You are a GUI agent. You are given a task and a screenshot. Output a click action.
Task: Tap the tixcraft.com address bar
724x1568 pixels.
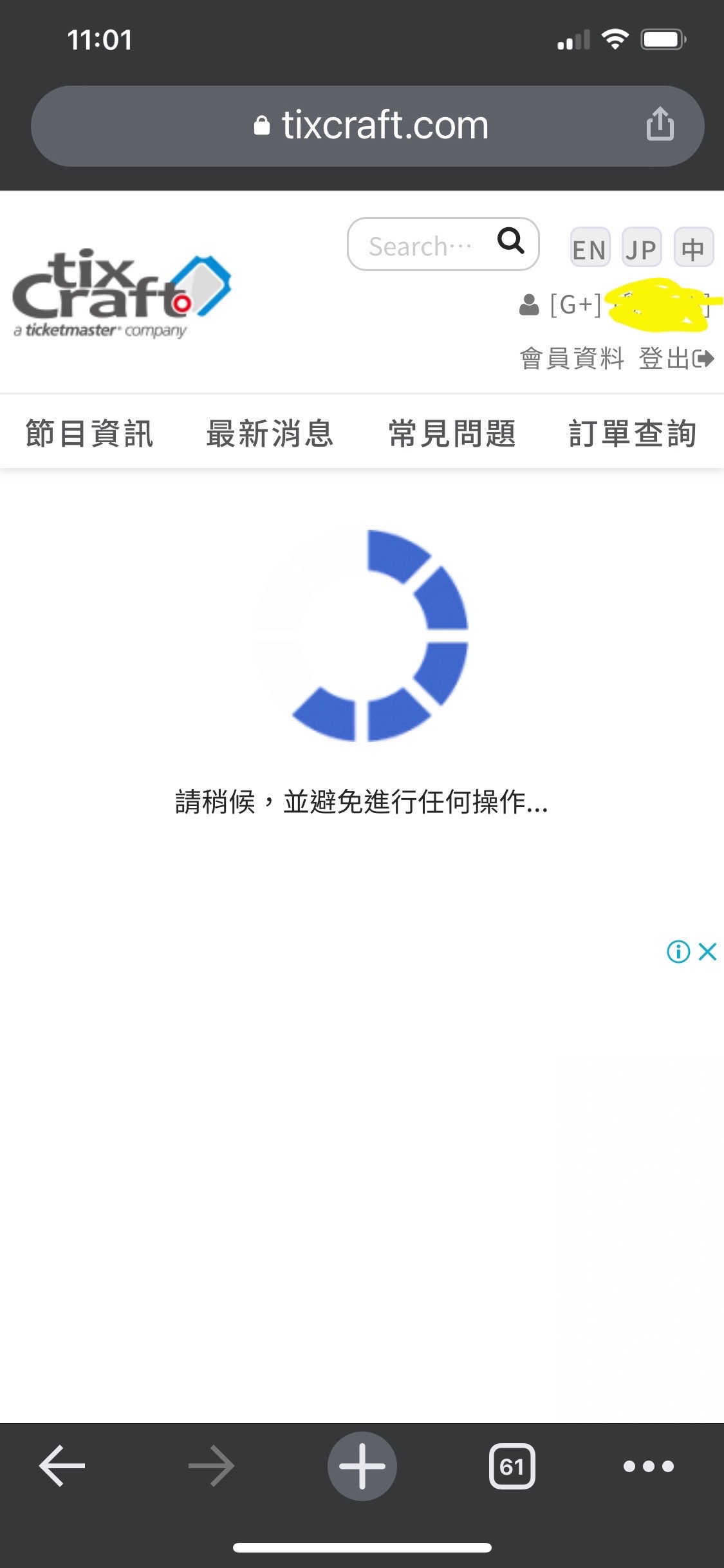tap(367, 126)
